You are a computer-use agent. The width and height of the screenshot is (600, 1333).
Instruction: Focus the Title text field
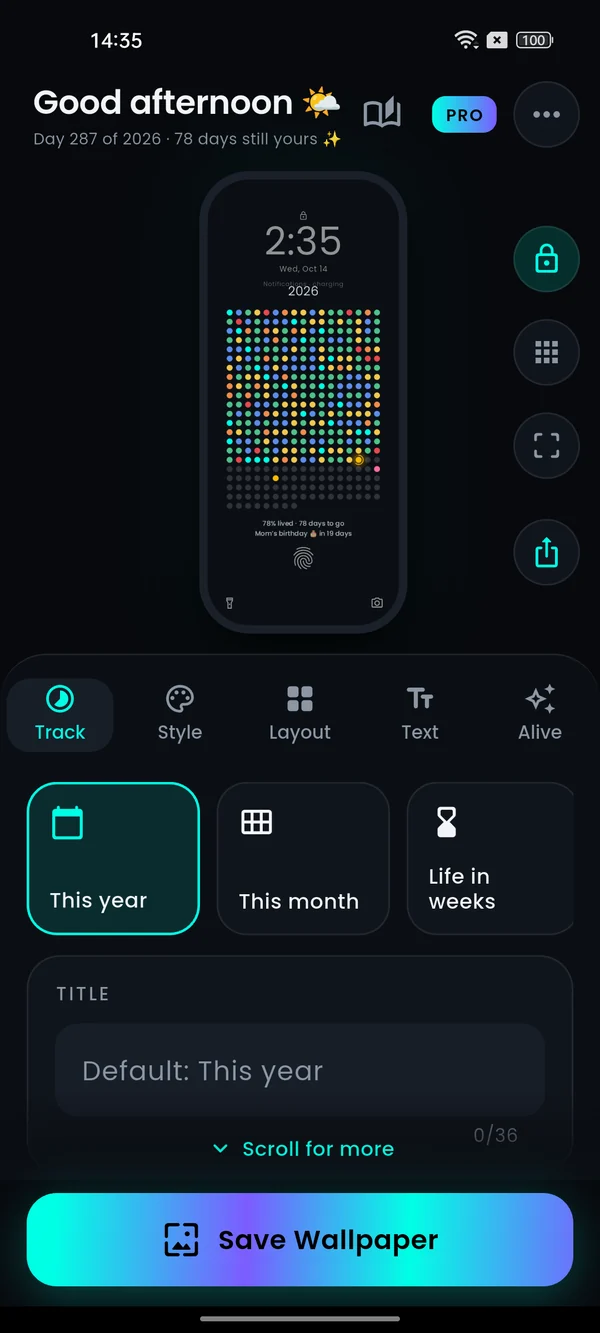[x=300, y=1070]
